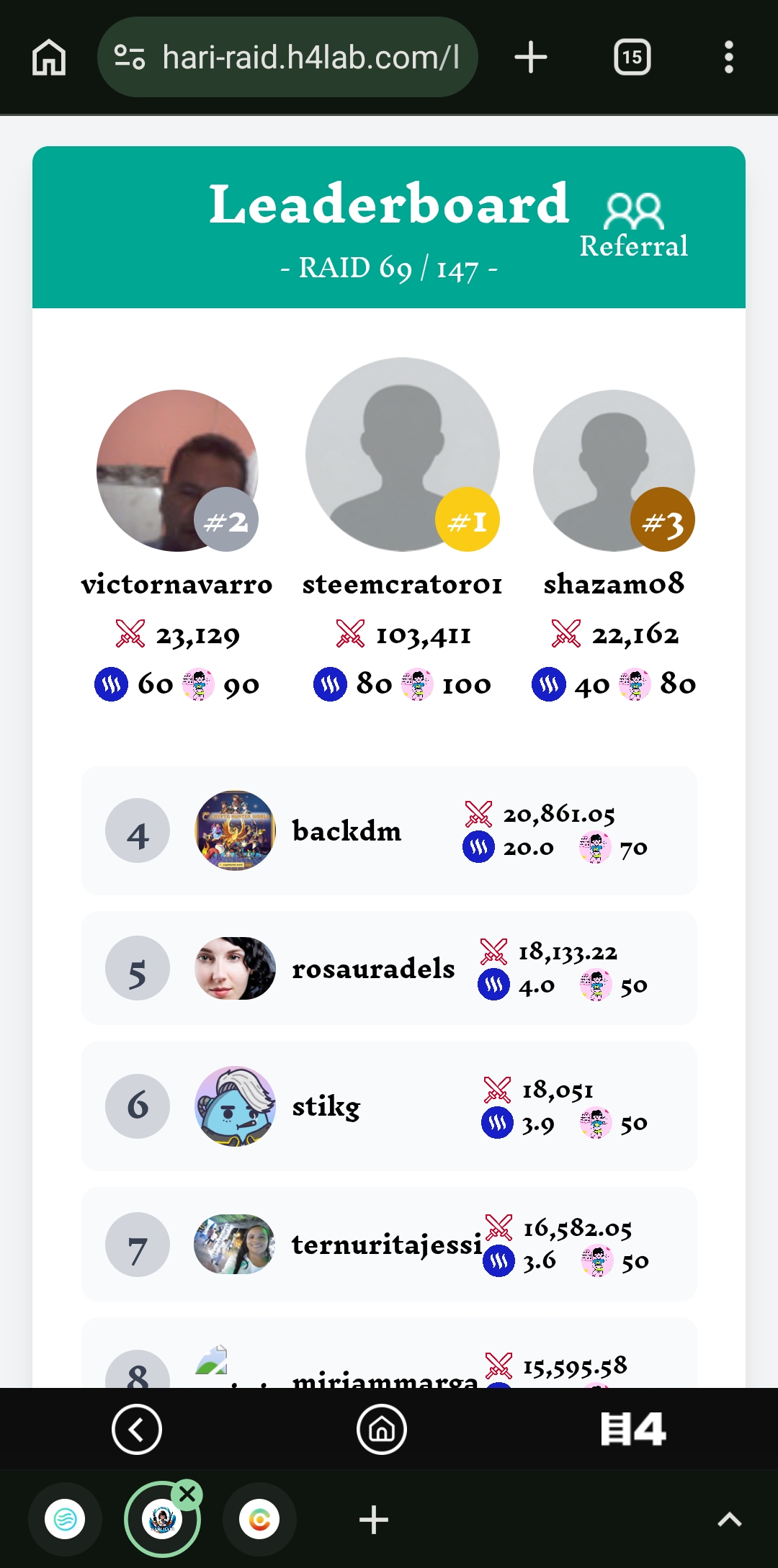Open ternuritajessi's leaderboard row
The image size is (778, 1568).
(x=389, y=1245)
